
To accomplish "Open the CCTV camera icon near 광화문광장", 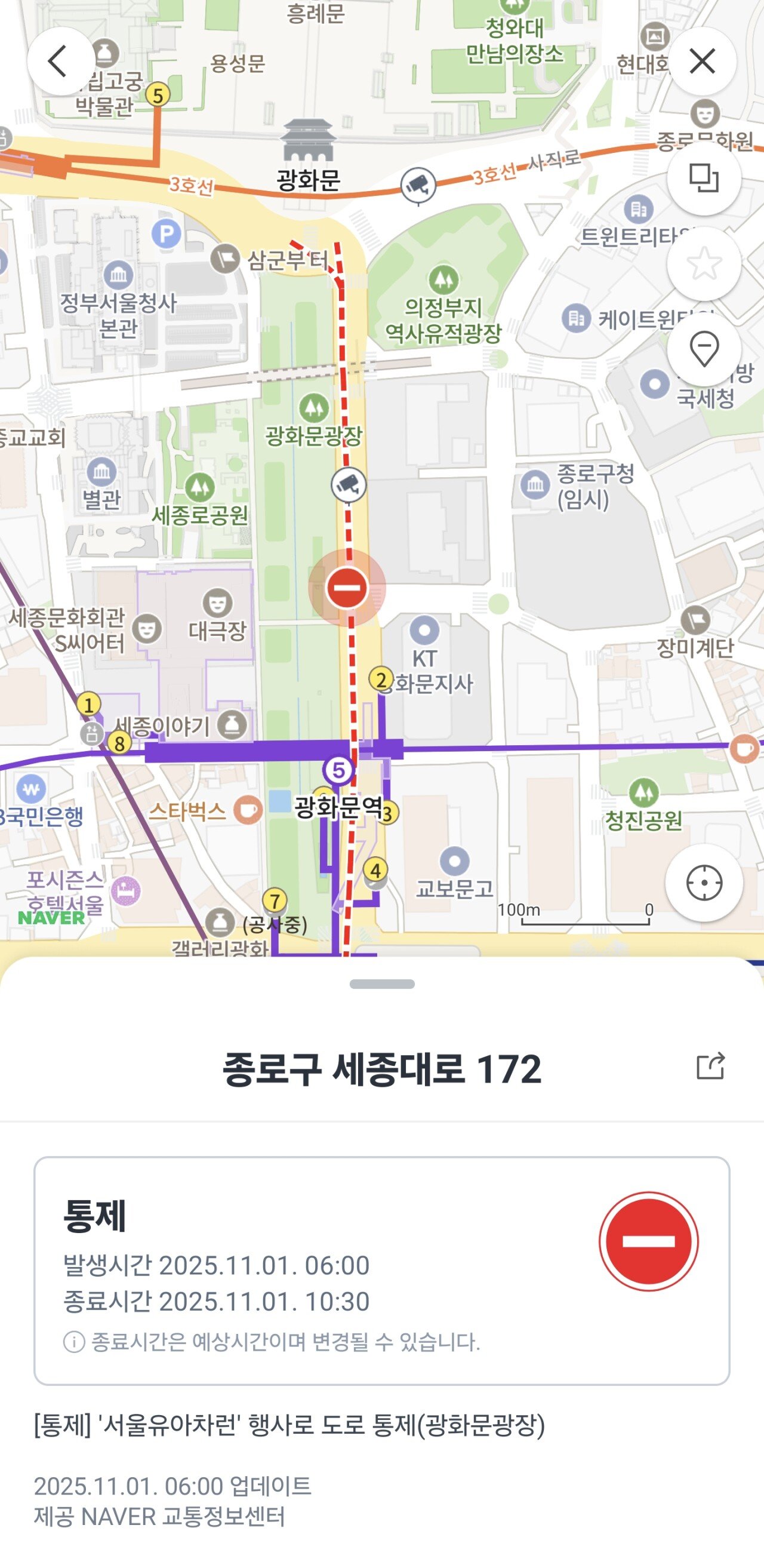I will [x=349, y=484].
